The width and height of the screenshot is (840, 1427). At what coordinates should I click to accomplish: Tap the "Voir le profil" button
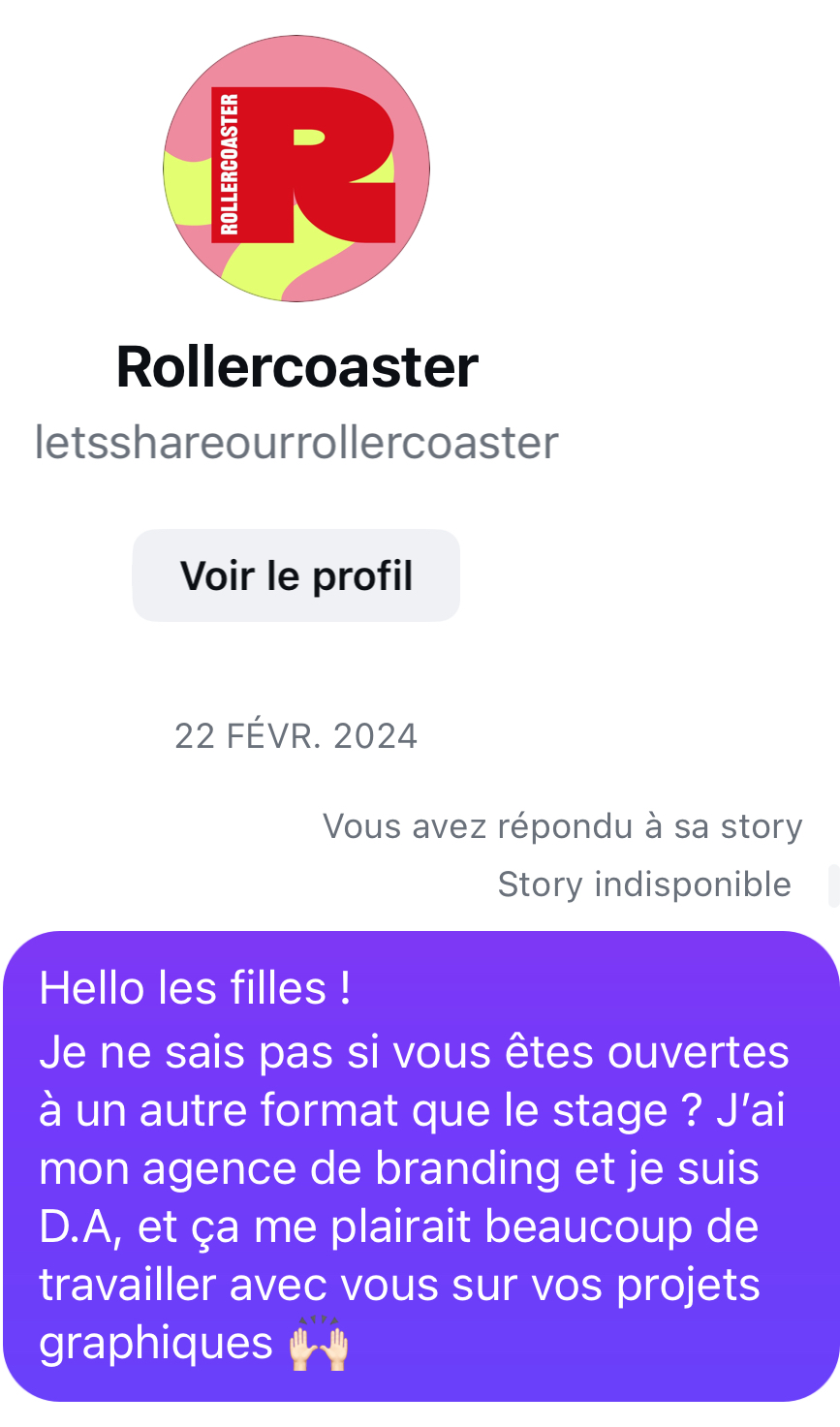[296, 575]
